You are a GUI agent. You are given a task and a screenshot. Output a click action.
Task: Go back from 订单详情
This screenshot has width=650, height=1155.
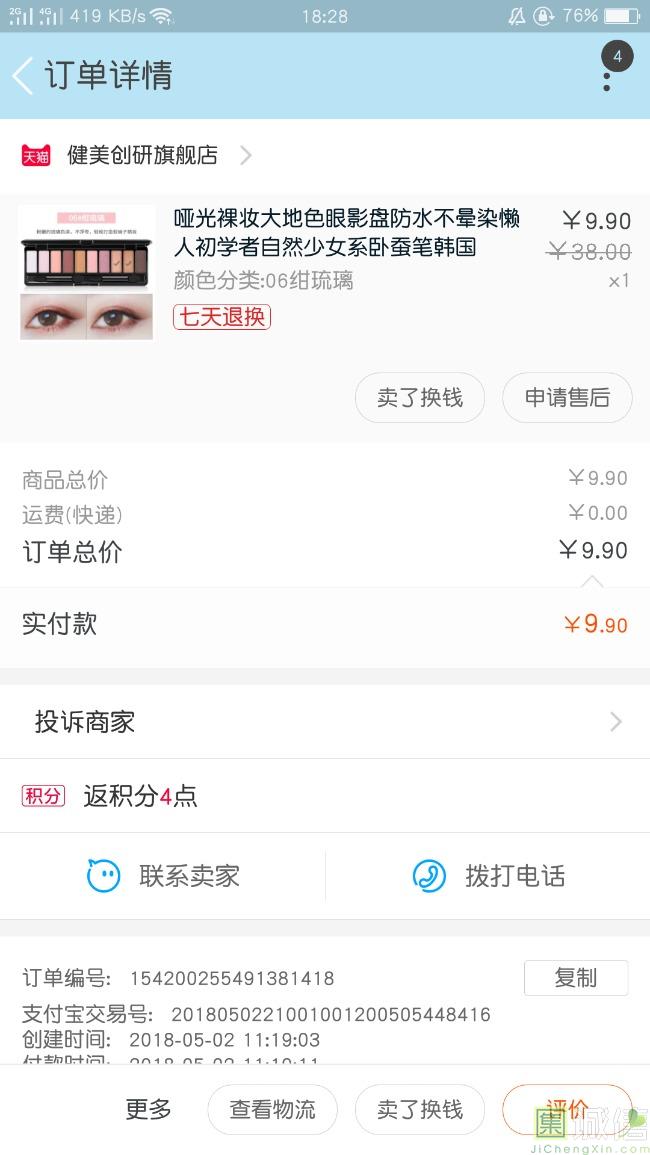tap(24, 76)
